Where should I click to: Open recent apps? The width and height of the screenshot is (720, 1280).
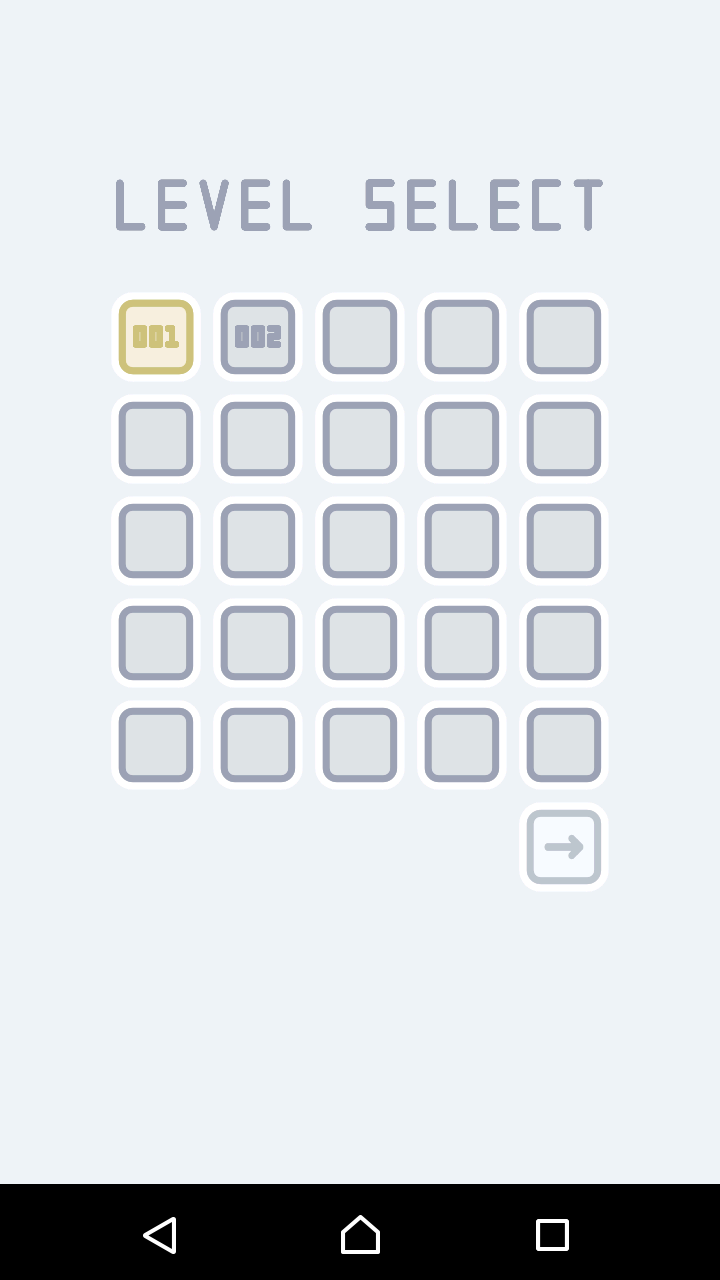coord(552,1234)
